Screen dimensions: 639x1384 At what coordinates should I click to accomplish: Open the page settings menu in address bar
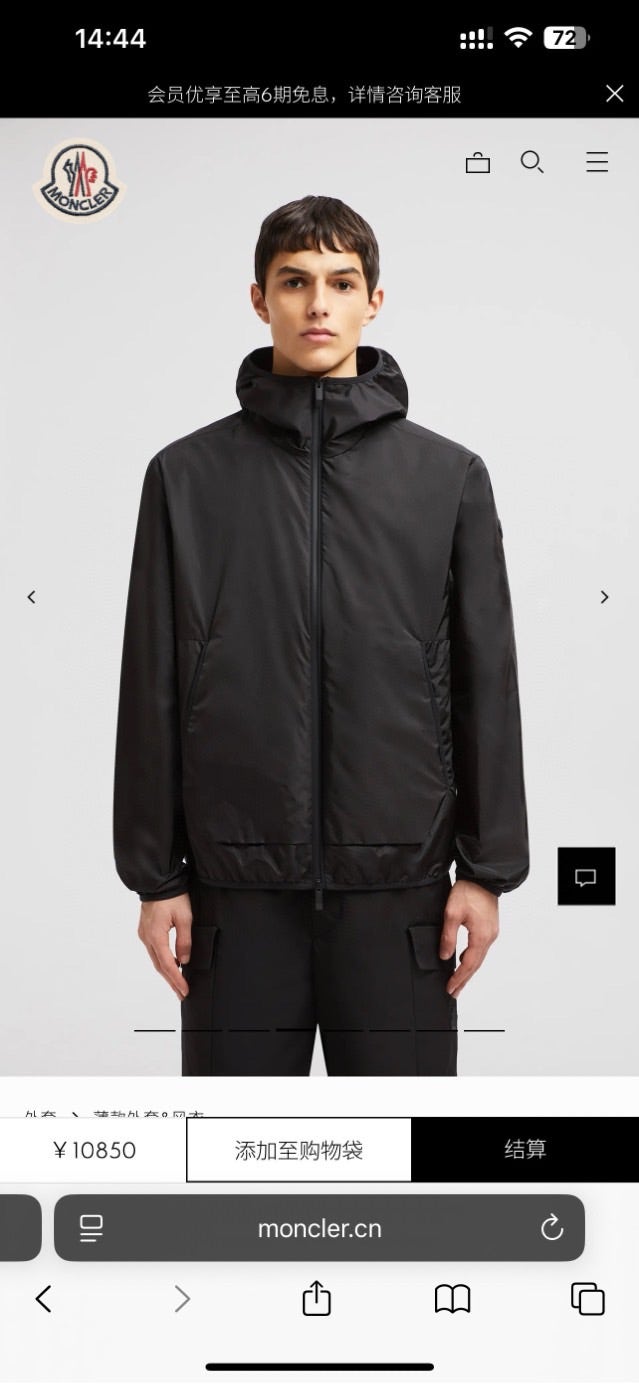tap(91, 1229)
